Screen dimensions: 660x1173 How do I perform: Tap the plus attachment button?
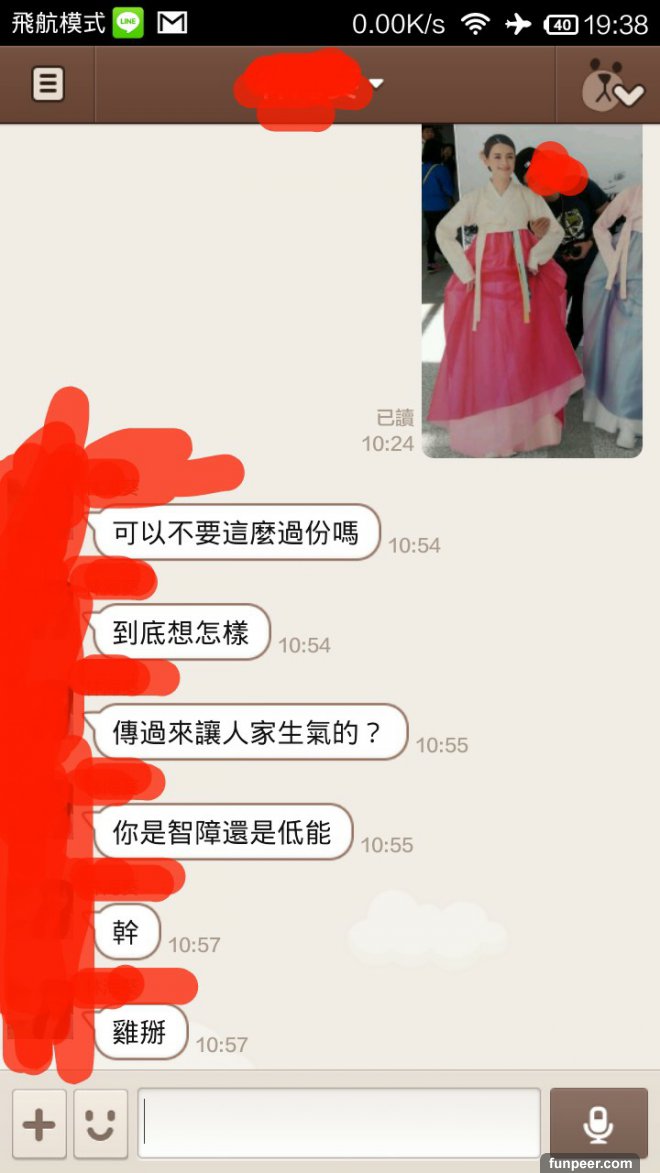[x=39, y=1124]
